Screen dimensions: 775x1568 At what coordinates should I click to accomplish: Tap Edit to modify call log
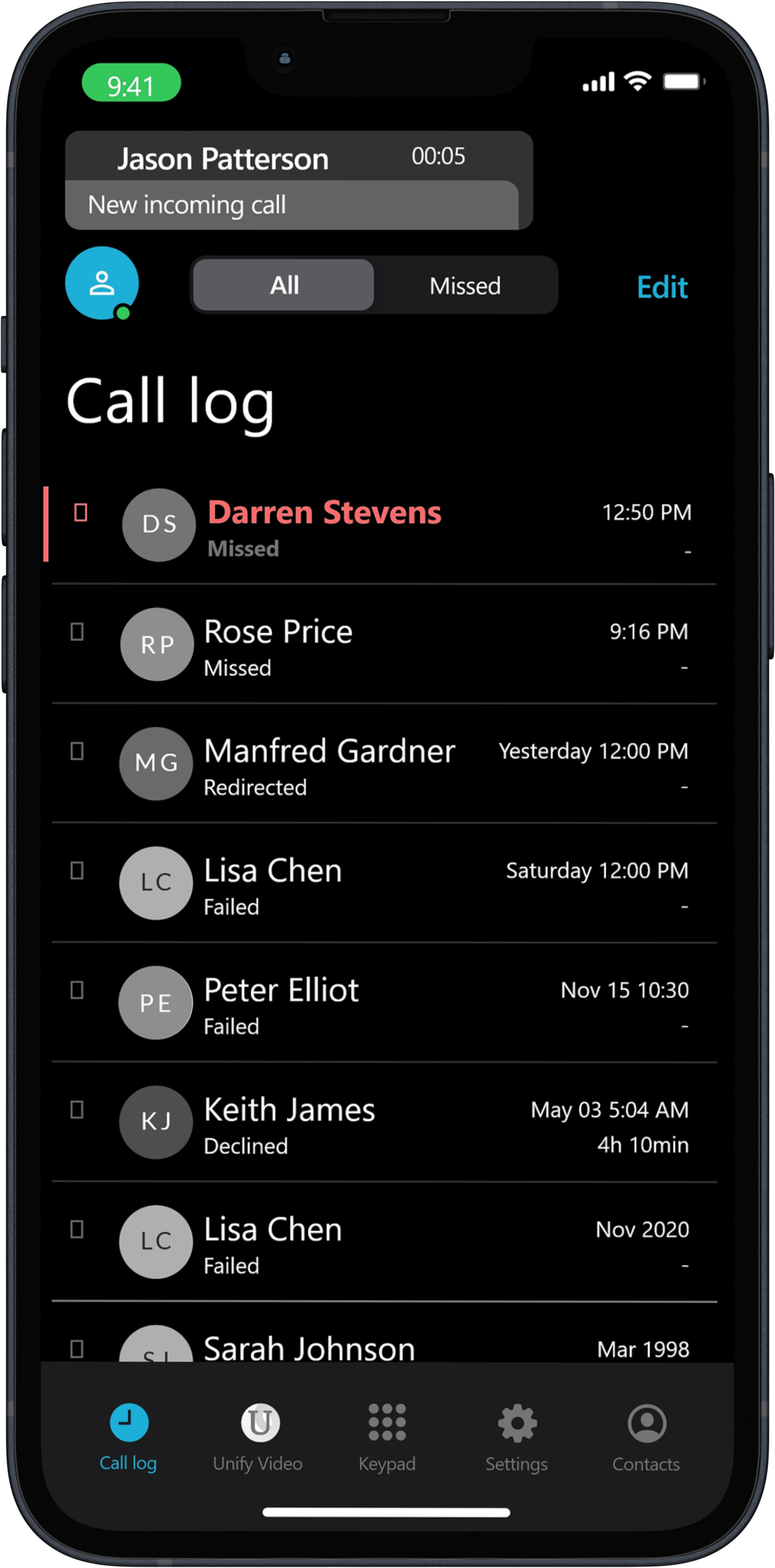[662, 287]
